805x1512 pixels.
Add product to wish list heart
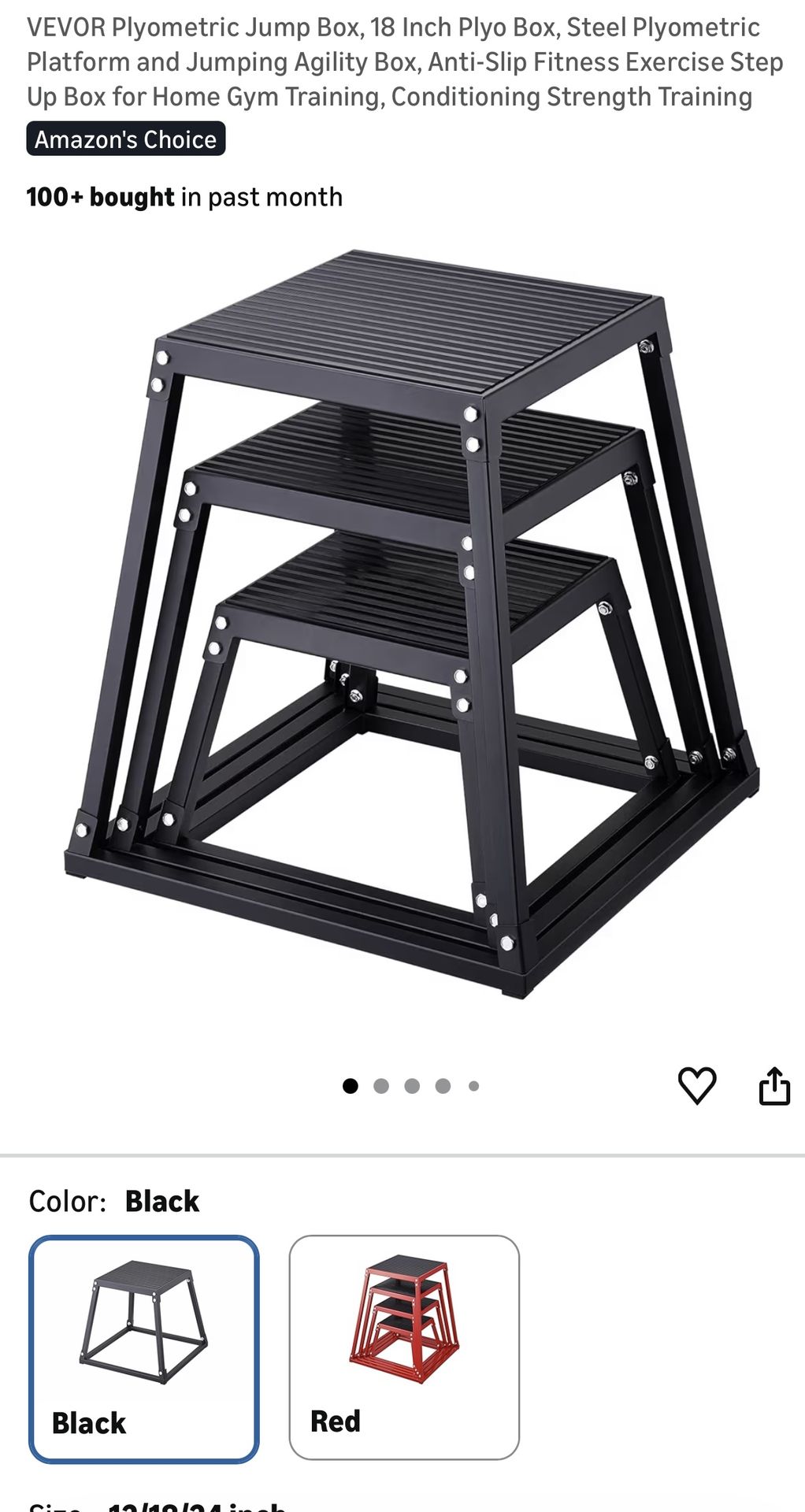pos(697,1086)
